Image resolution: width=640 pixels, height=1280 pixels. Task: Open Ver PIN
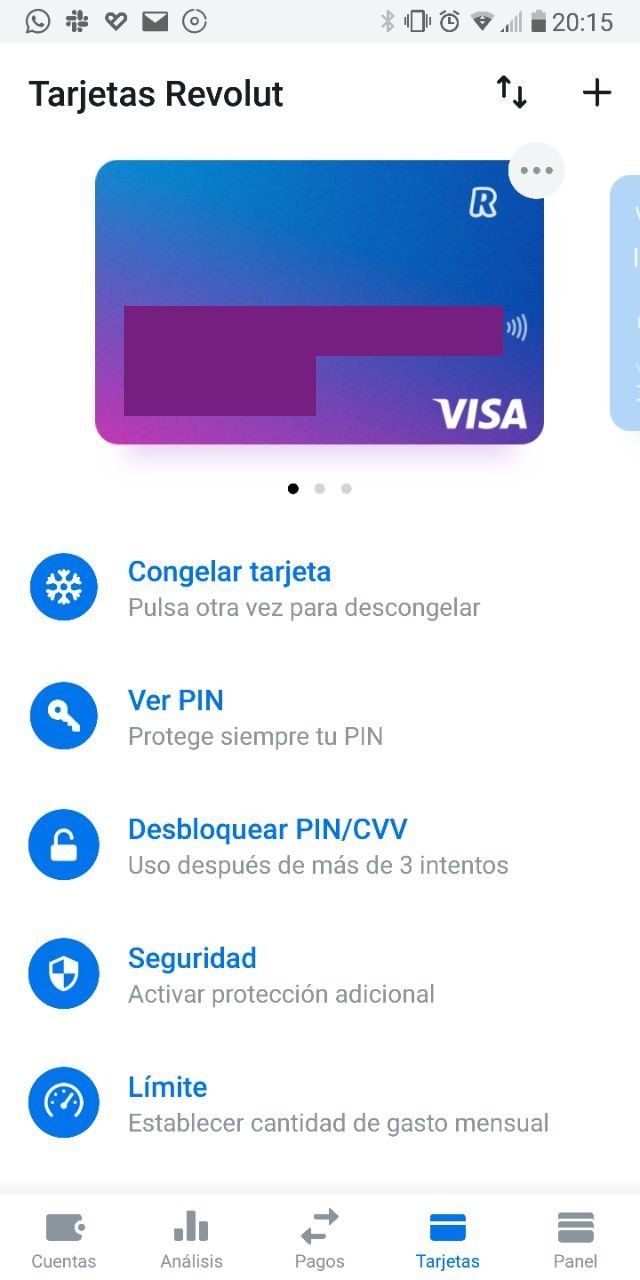pos(176,701)
